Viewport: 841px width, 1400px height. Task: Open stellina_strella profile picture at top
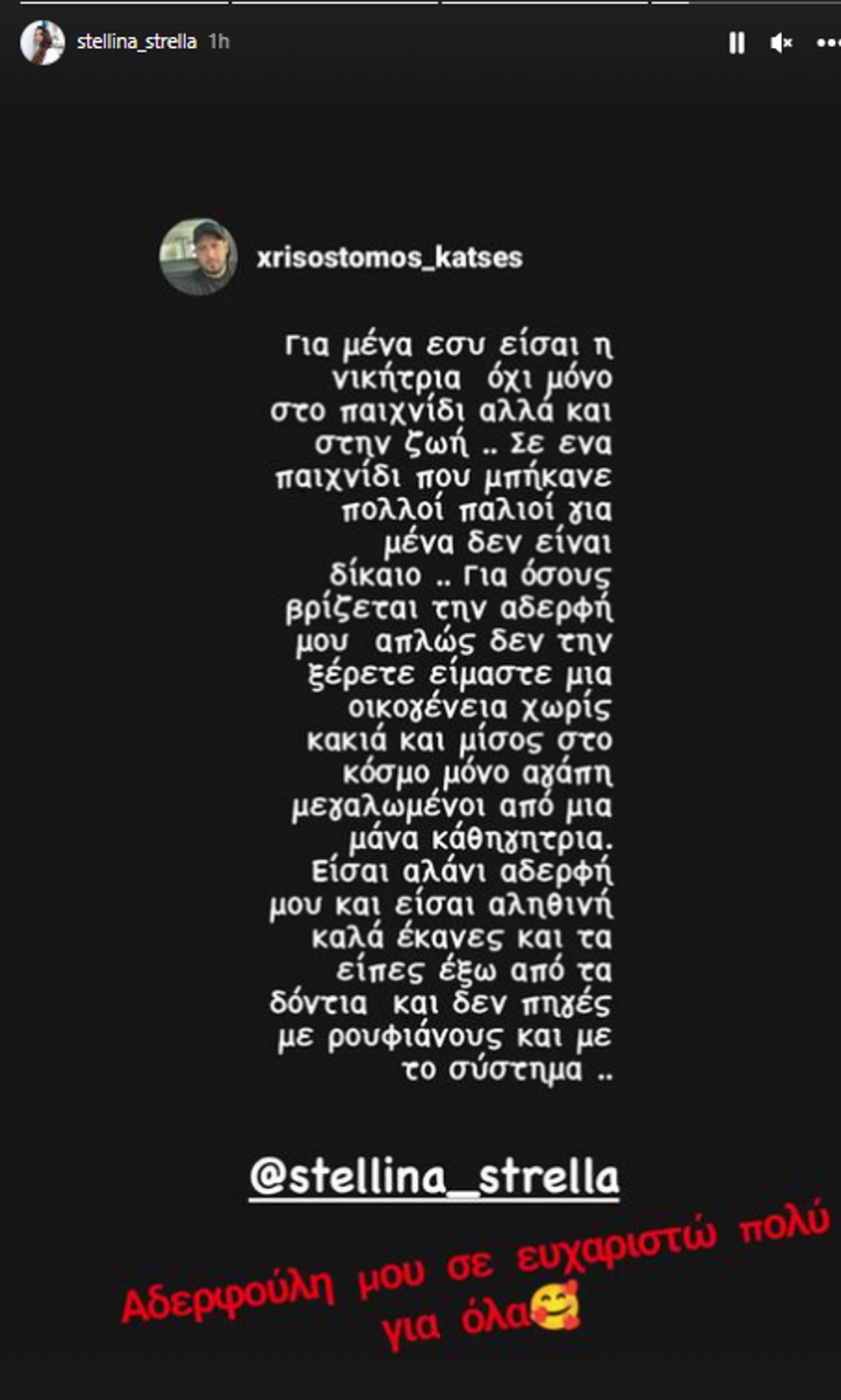tap(42, 42)
